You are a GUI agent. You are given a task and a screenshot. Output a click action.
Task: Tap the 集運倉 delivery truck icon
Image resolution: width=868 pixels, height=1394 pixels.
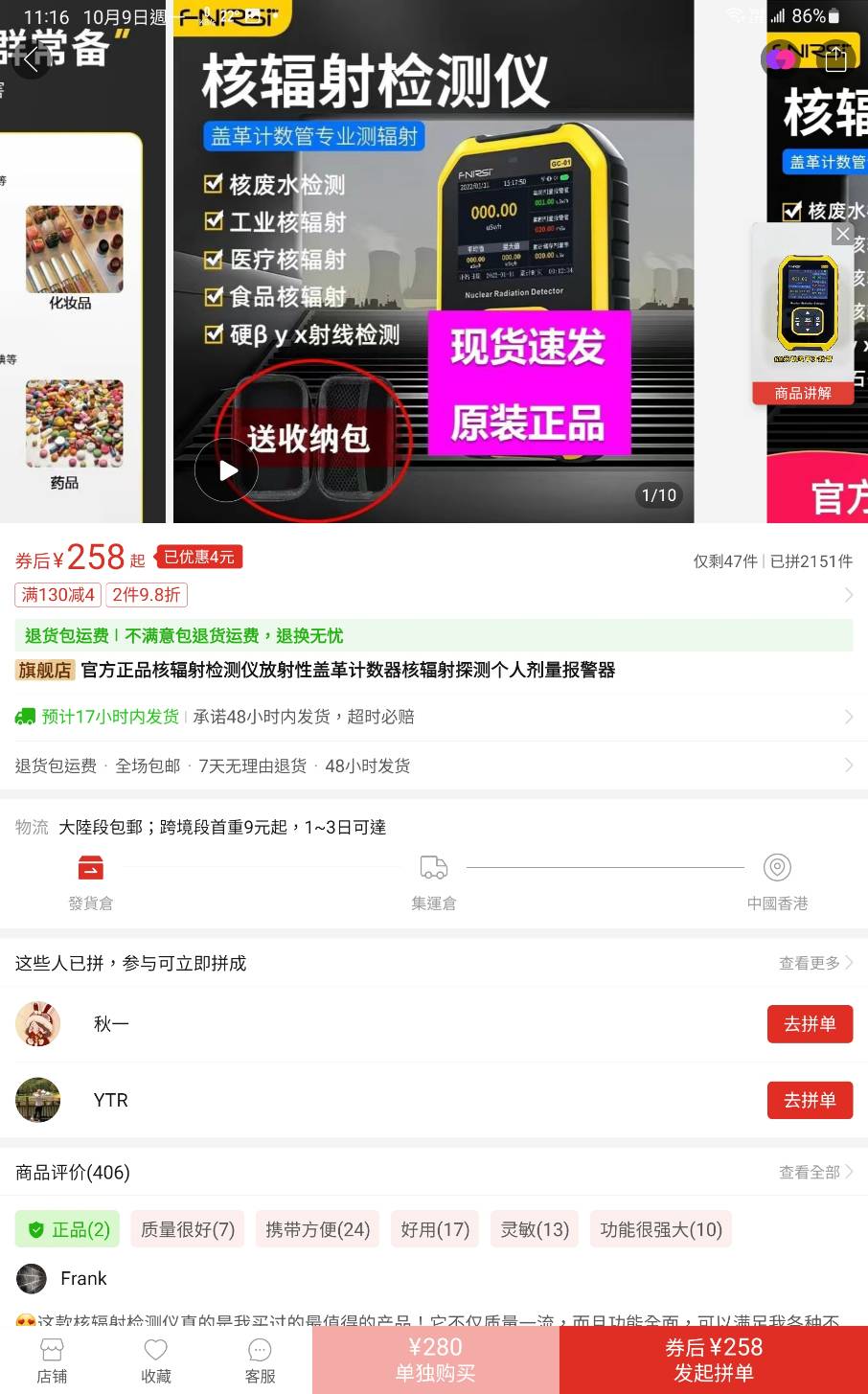(433, 867)
